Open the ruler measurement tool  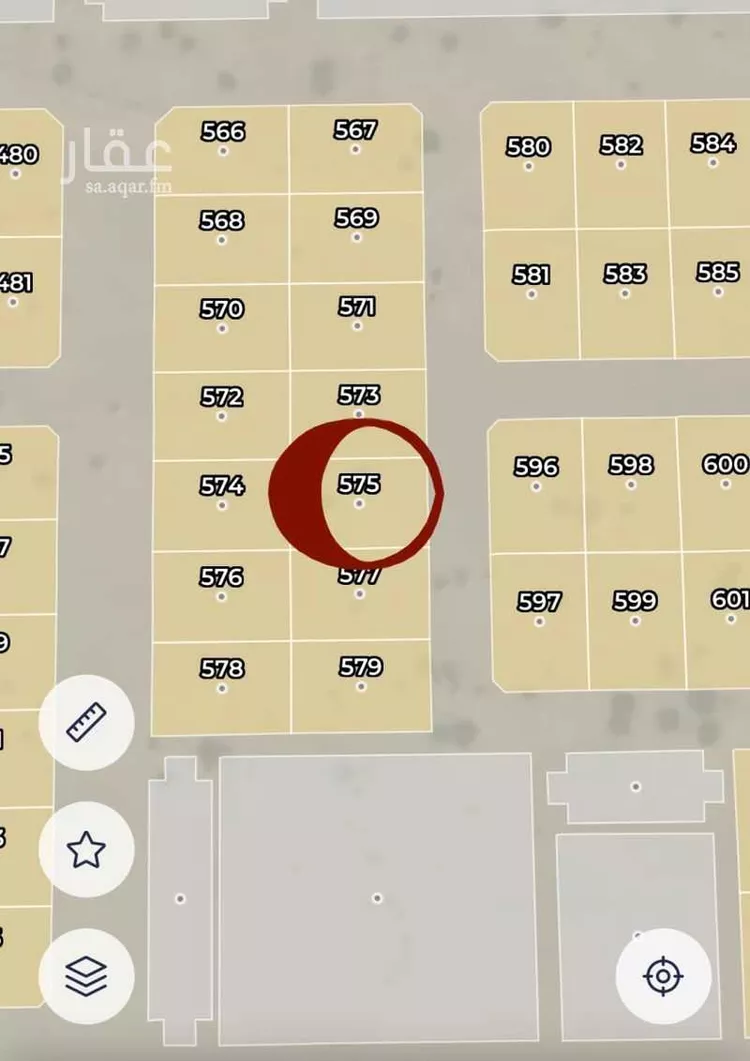click(x=86, y=722)
